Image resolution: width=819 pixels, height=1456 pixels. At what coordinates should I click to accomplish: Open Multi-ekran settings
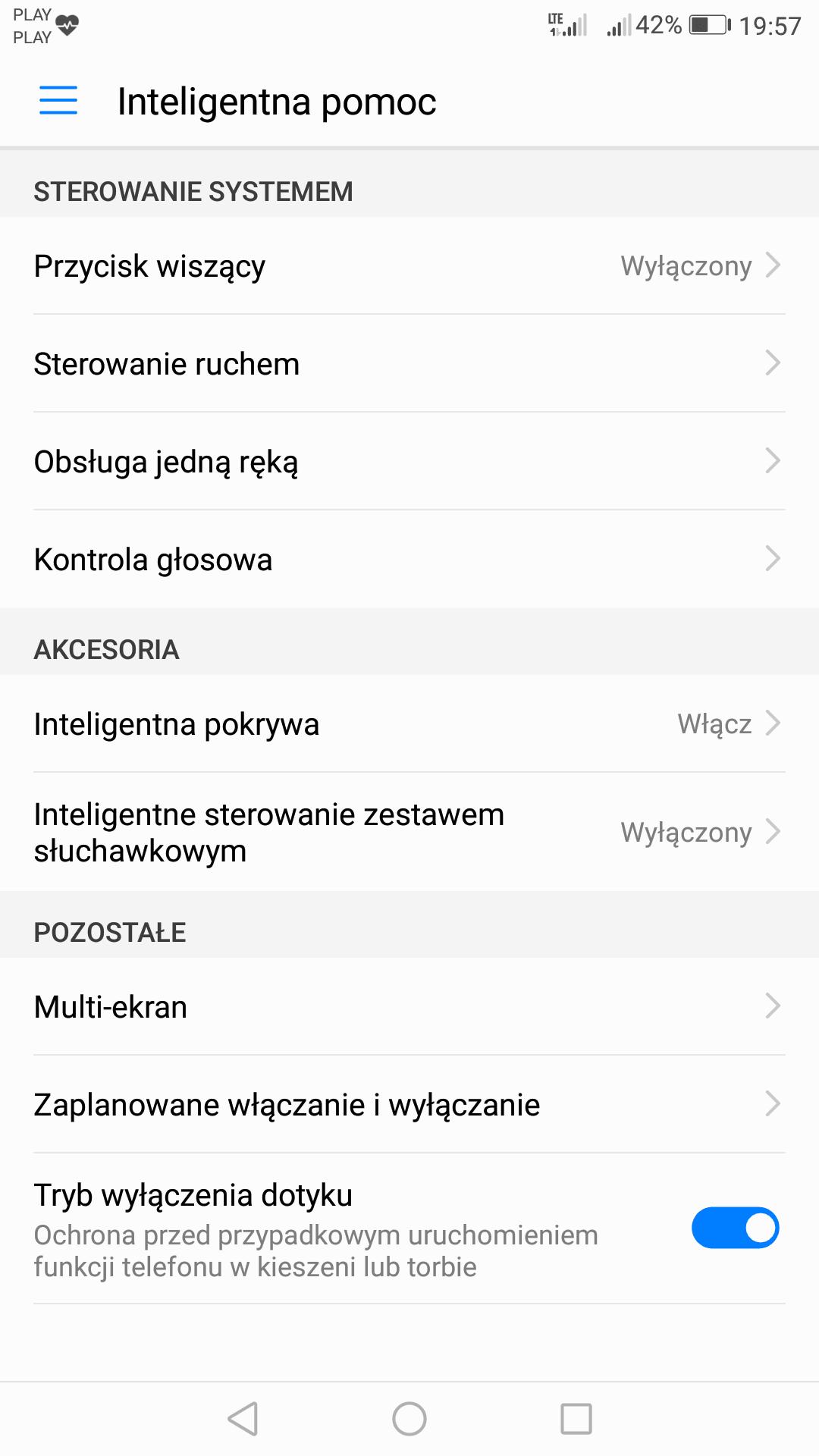[x=409, y=1007]
